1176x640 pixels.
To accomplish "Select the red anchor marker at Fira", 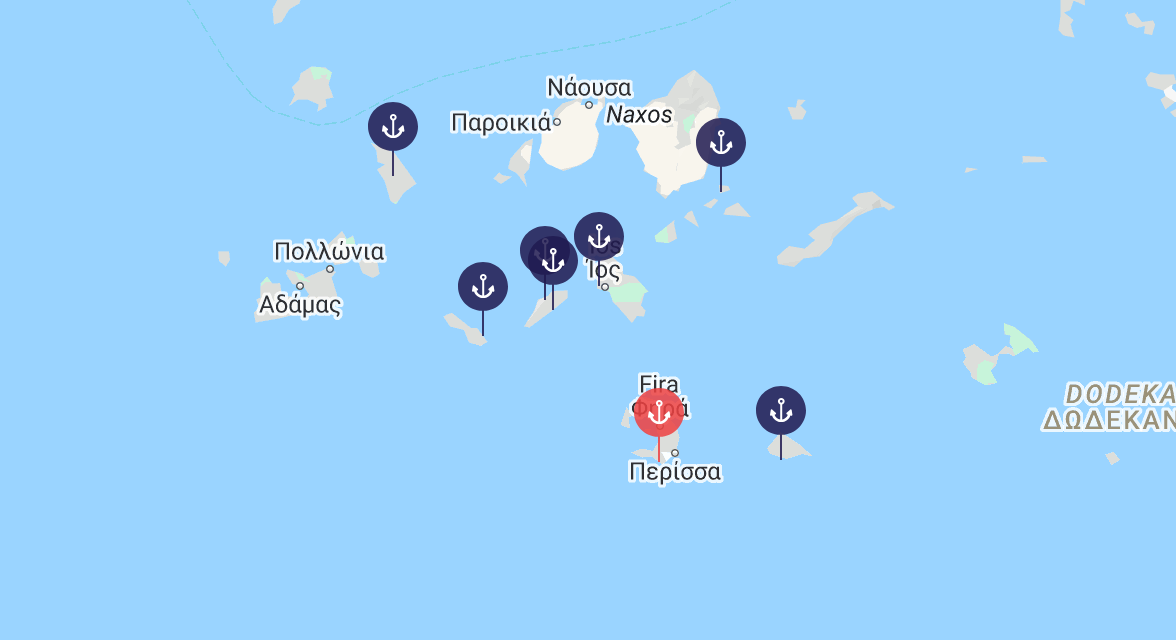I will coord(659,412).
